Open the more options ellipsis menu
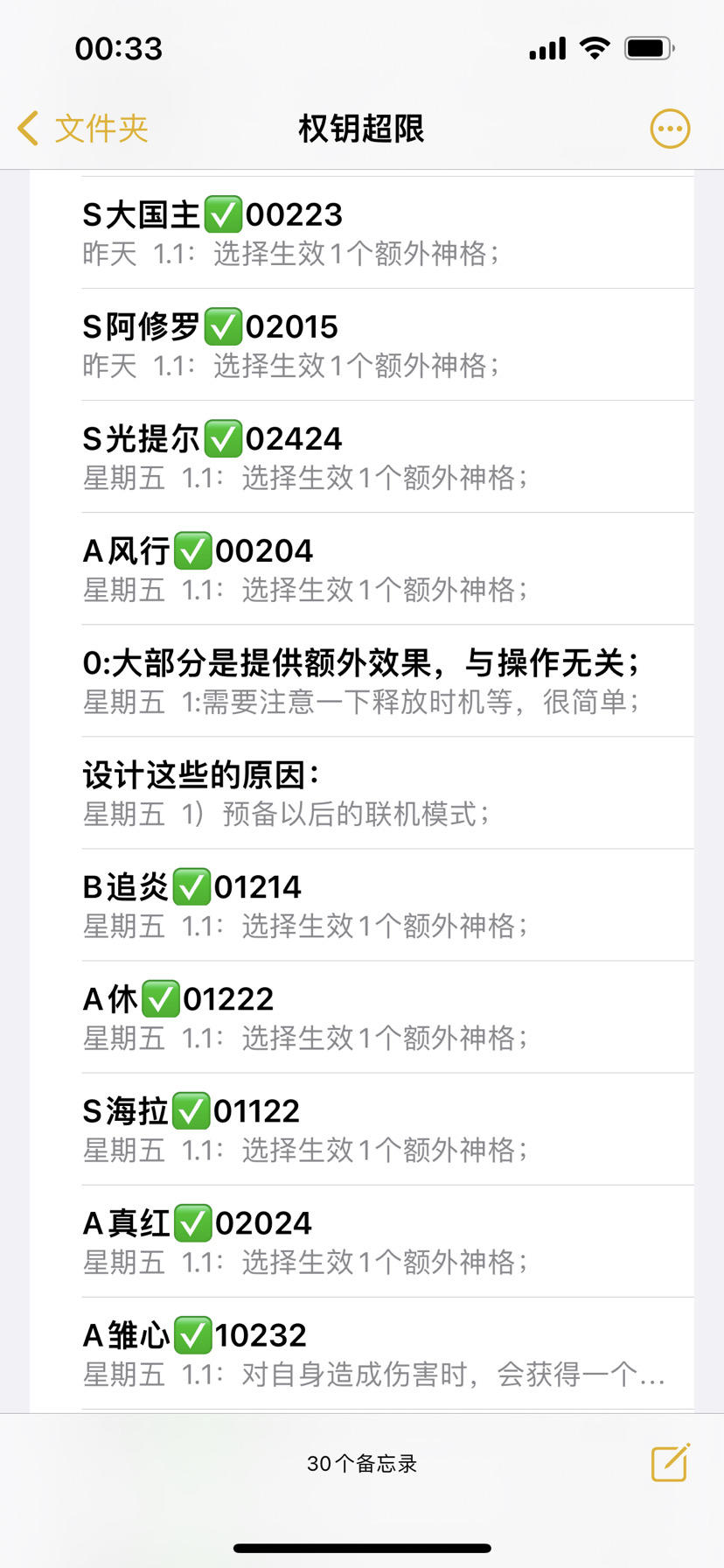 [x=670, y=129]
